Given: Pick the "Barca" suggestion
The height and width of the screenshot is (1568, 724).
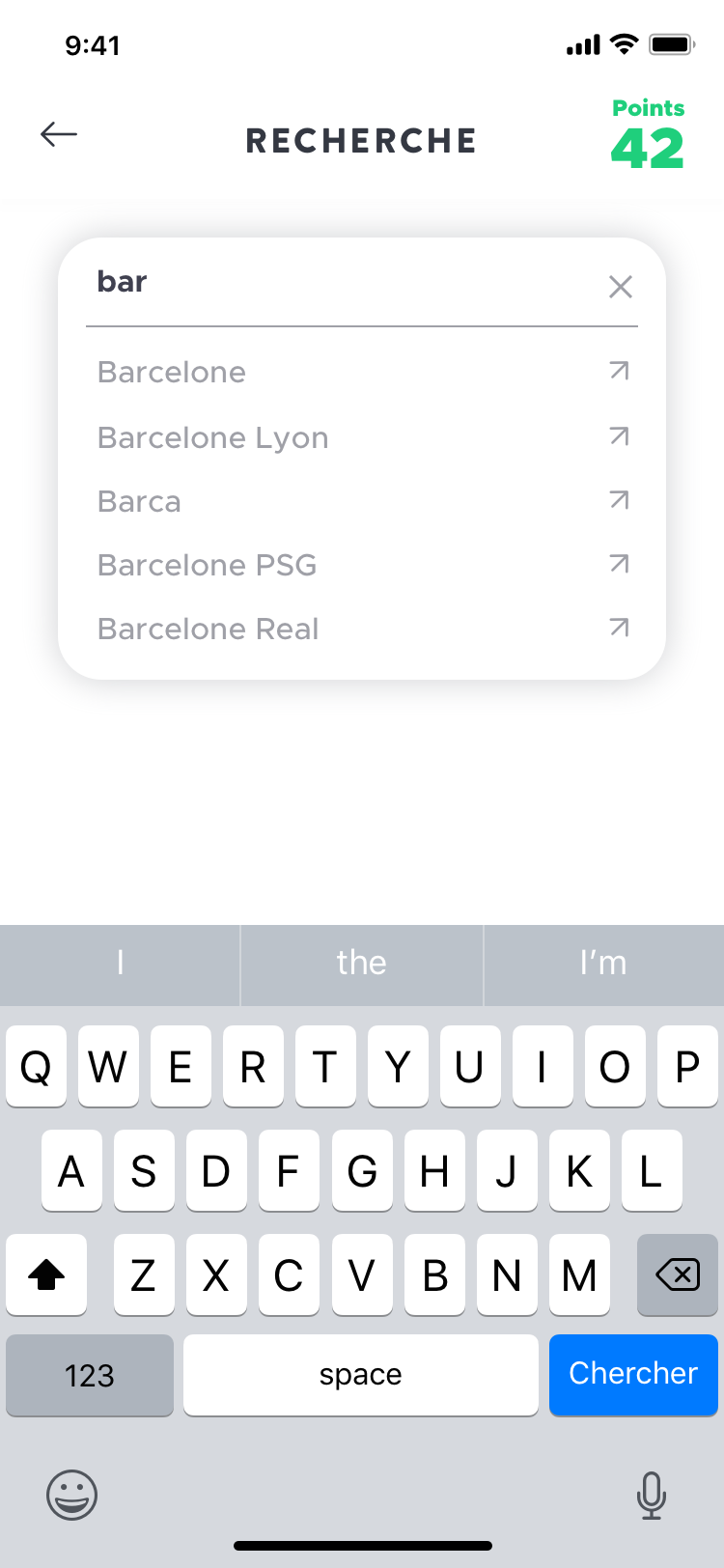Looking at the screenshot, I should pyautogui.click(x=140, y=502).
